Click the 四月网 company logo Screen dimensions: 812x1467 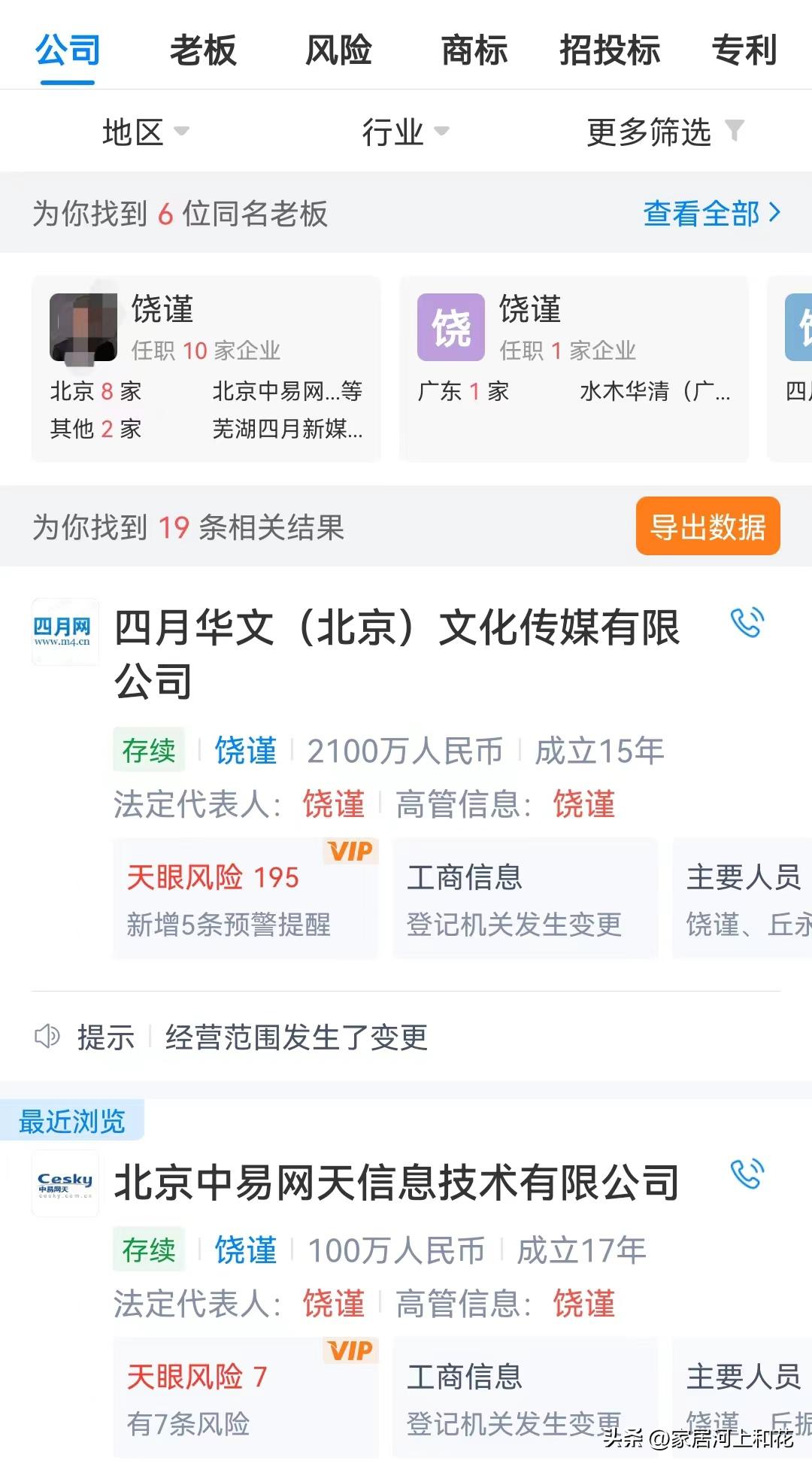tap(65, 636)
